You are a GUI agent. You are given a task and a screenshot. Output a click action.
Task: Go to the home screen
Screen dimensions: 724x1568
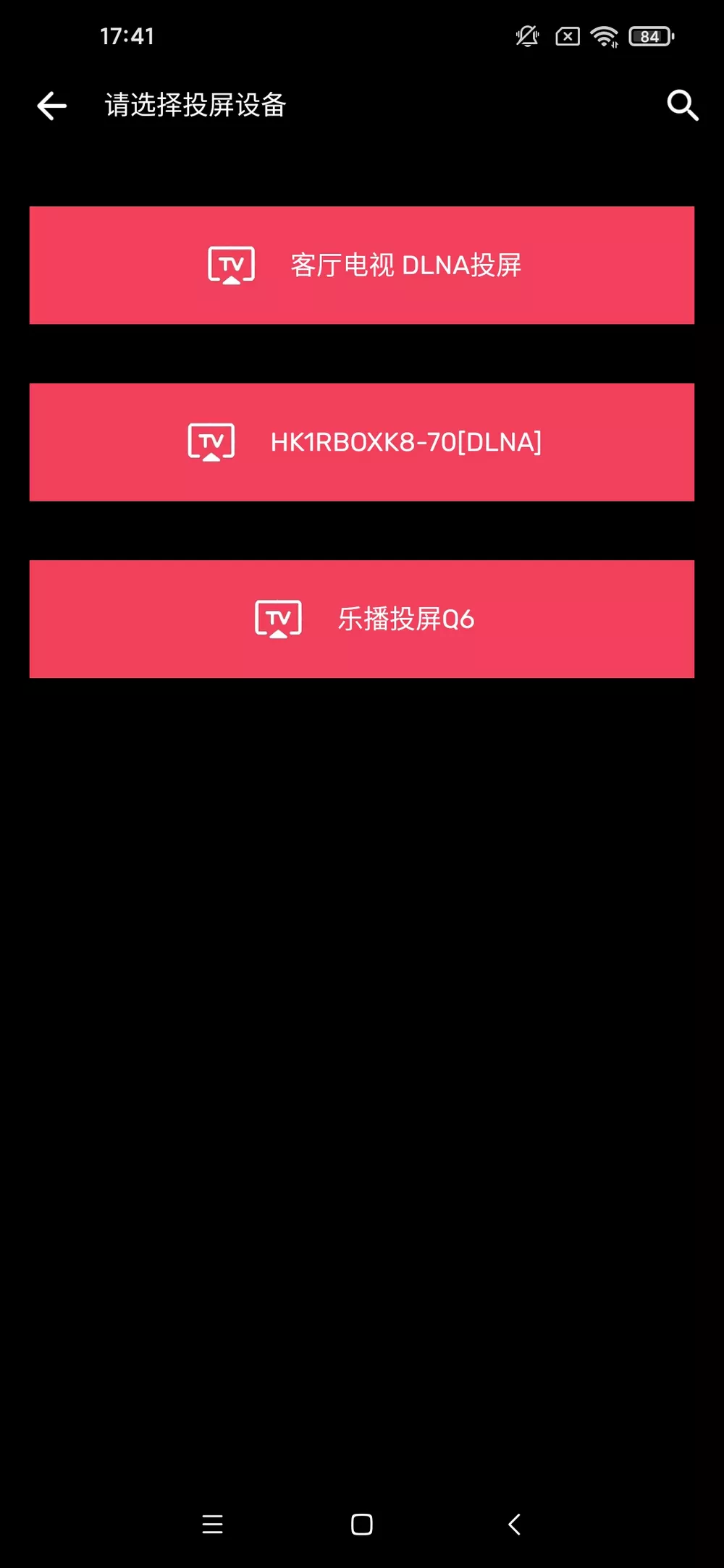[x=362, y=1524]
